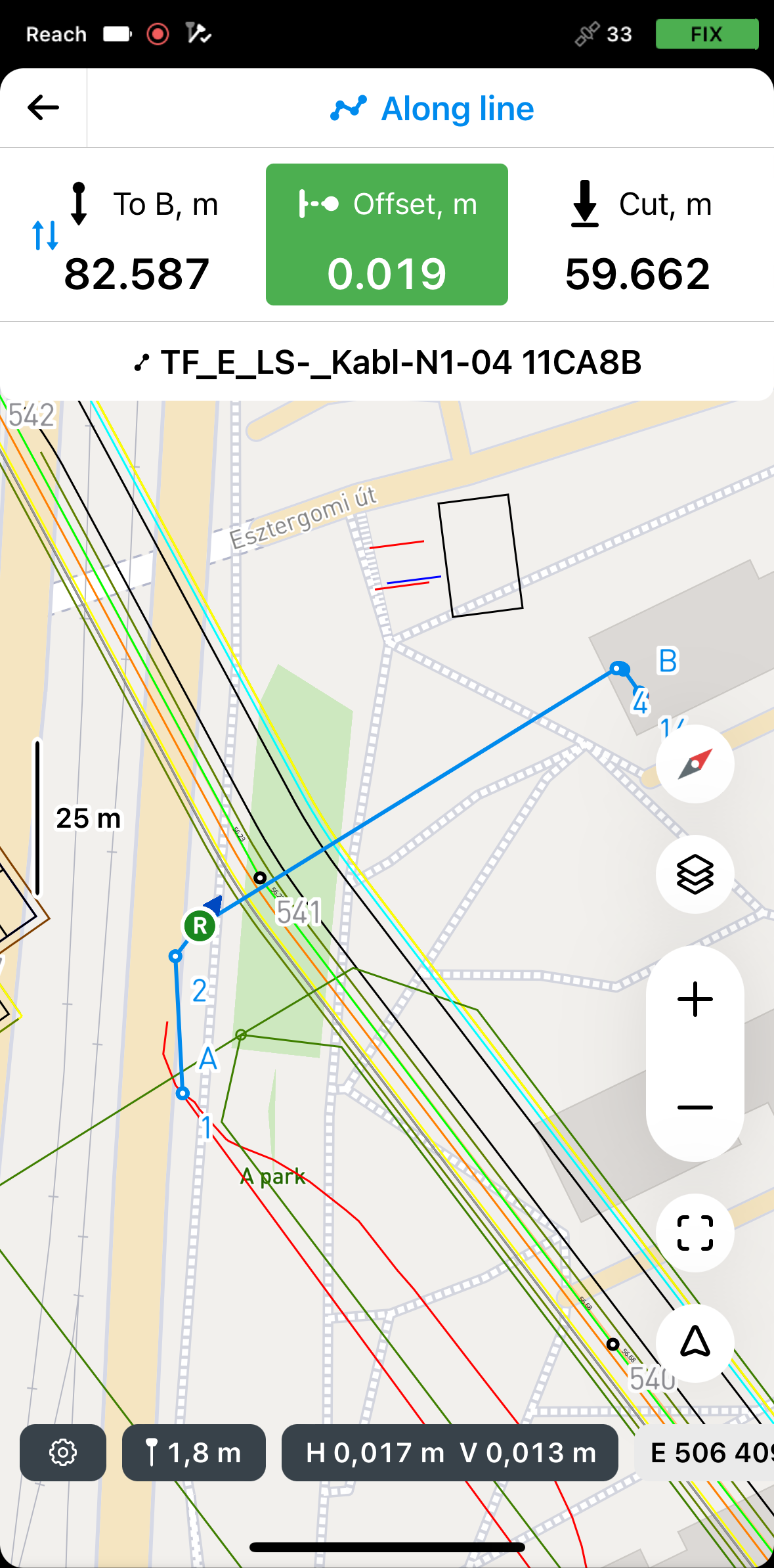This screenshot has width=774, height=1568.
Task: Open the map layers menu
Action: (695, 874)
